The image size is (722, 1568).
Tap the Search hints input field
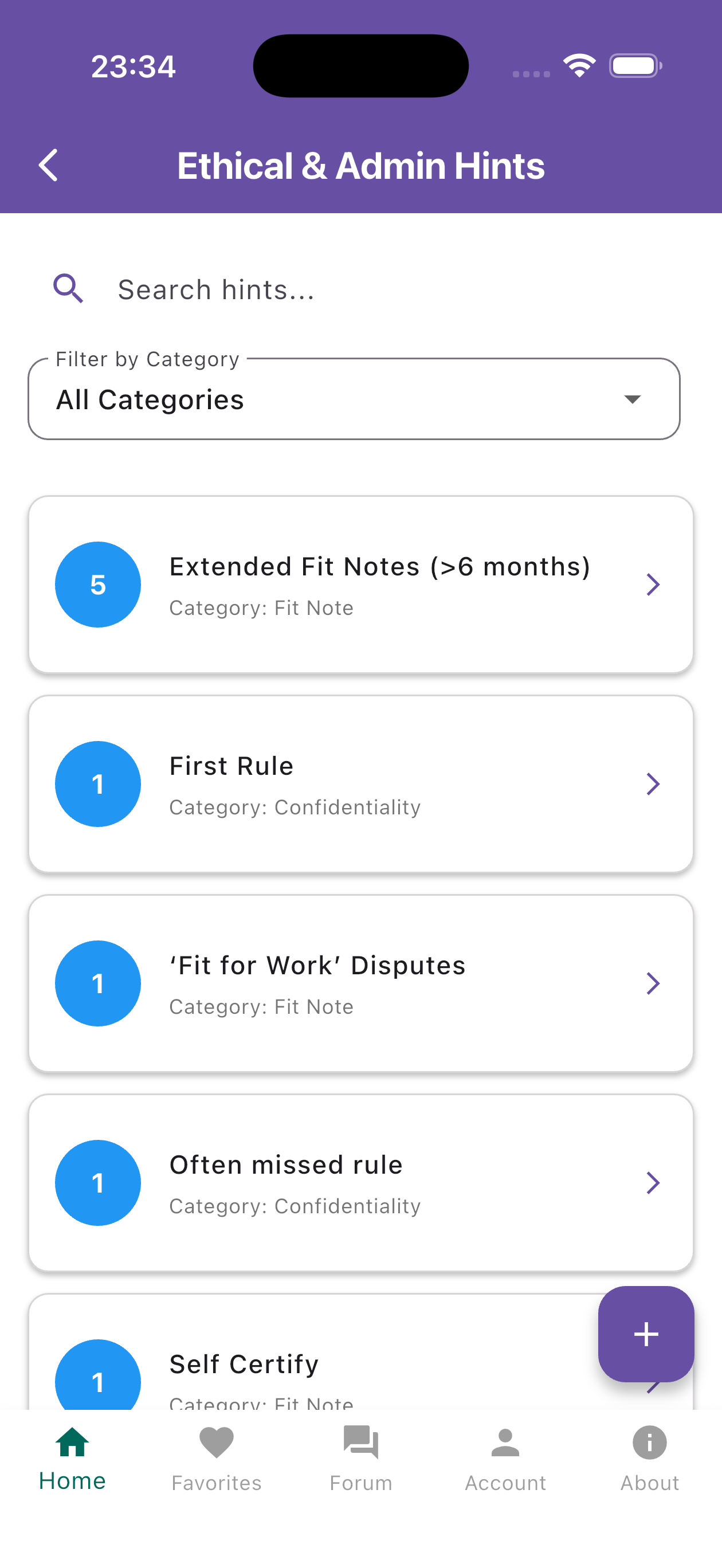pyautogui.click(x=244, y=288)
